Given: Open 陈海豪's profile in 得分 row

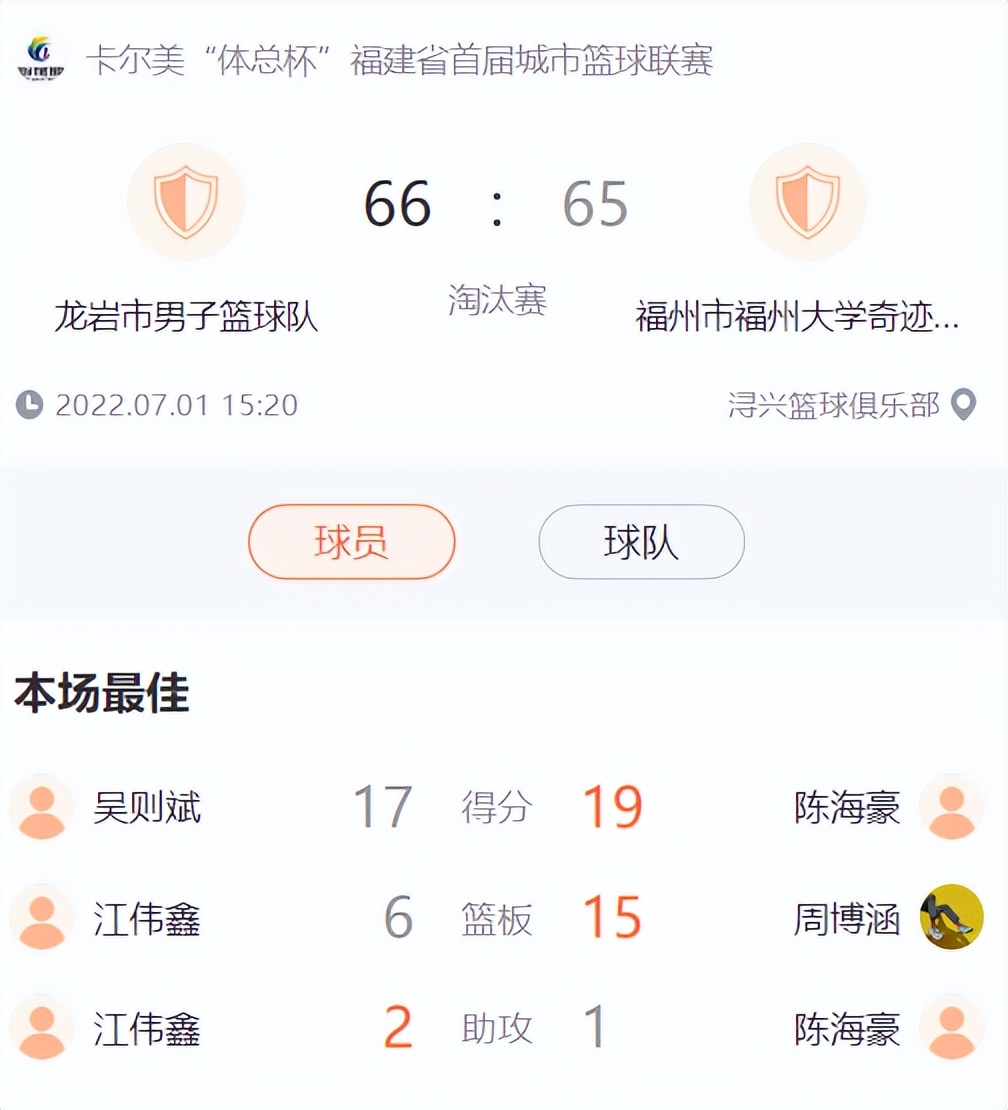Looking at the screenshot, I should (x=847, y=807).
